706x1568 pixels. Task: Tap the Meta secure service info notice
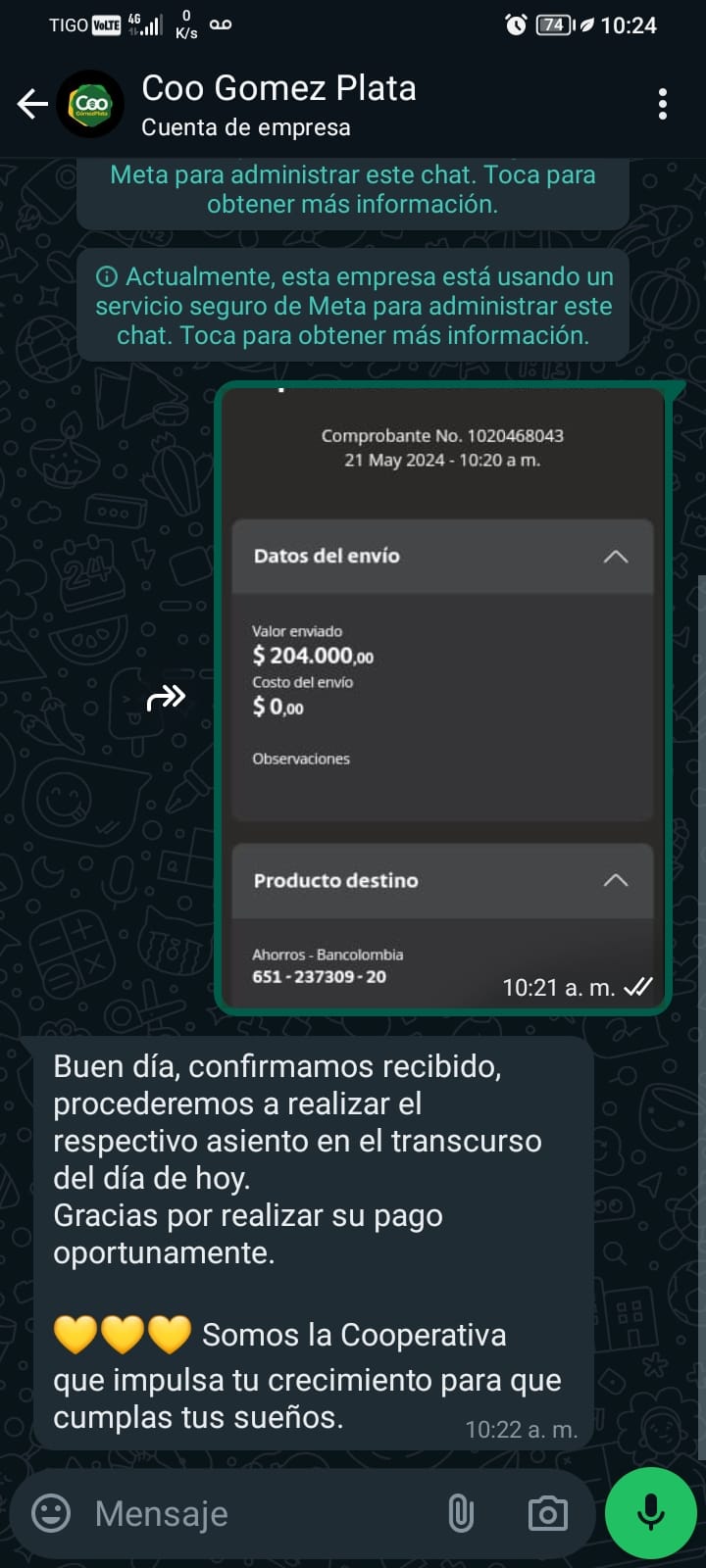pos(353,306)
